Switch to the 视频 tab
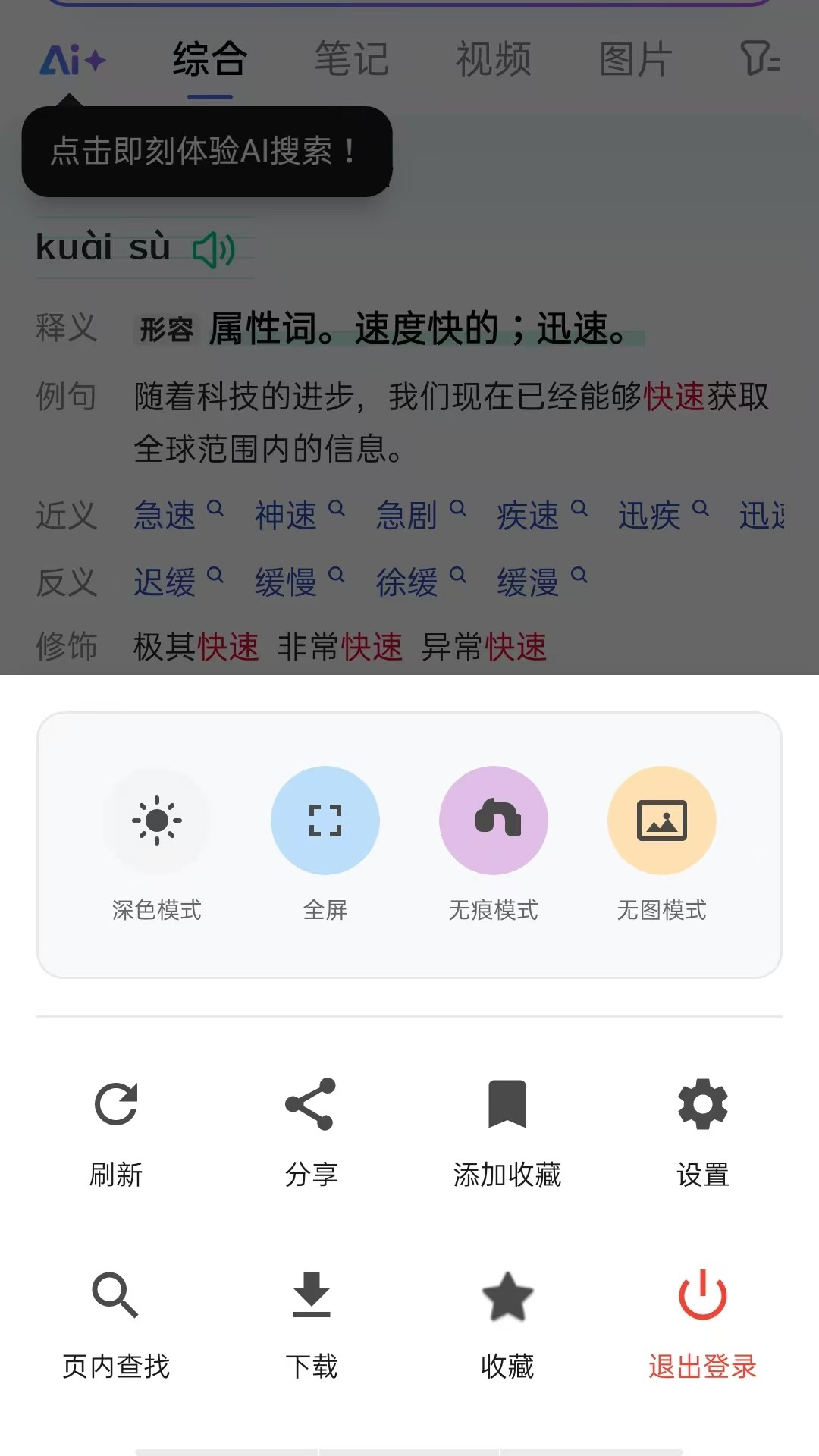819x1456 pixels. pyautogui.click(x=493, y=59)
